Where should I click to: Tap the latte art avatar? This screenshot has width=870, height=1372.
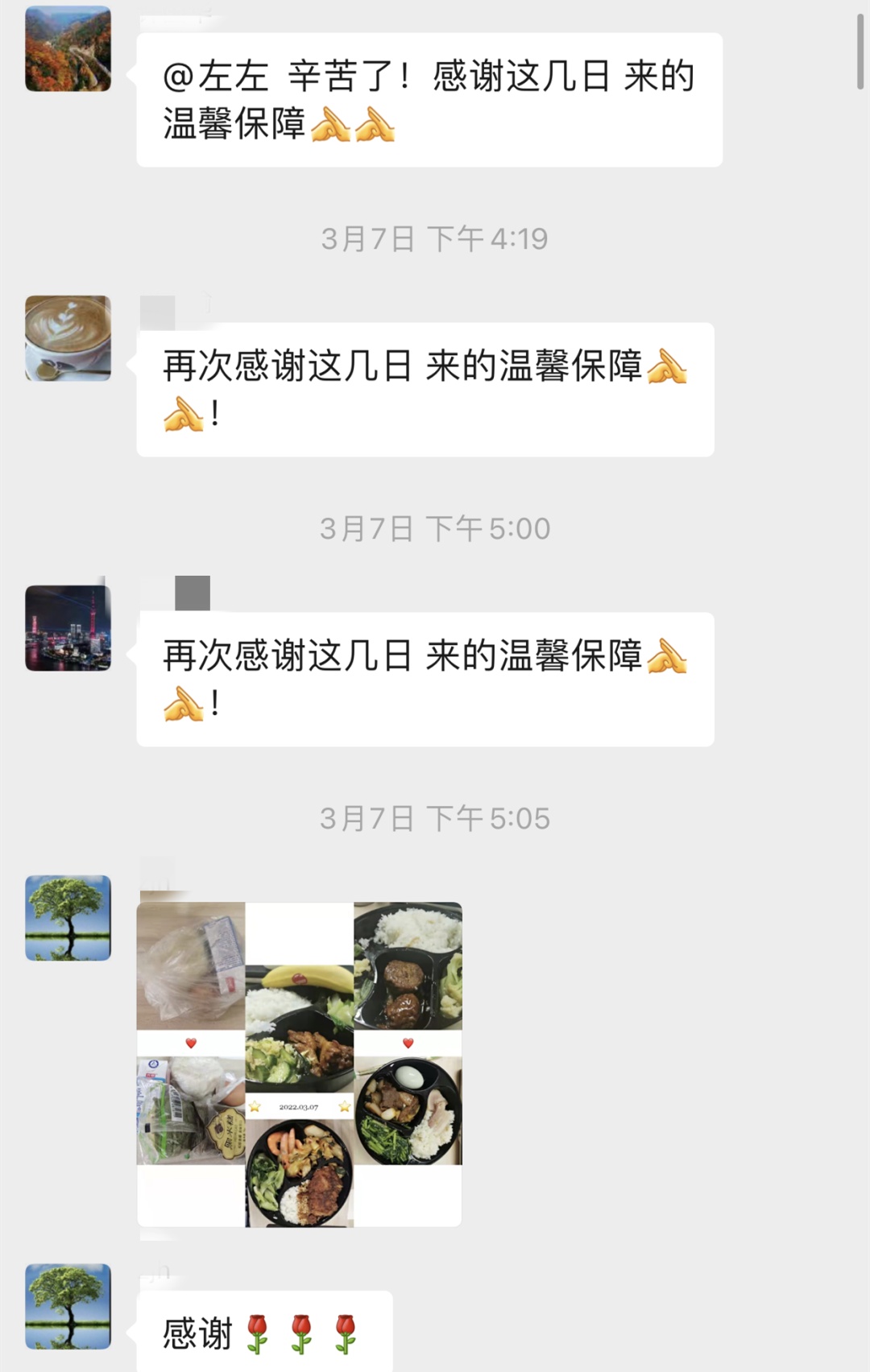[68, 338]
